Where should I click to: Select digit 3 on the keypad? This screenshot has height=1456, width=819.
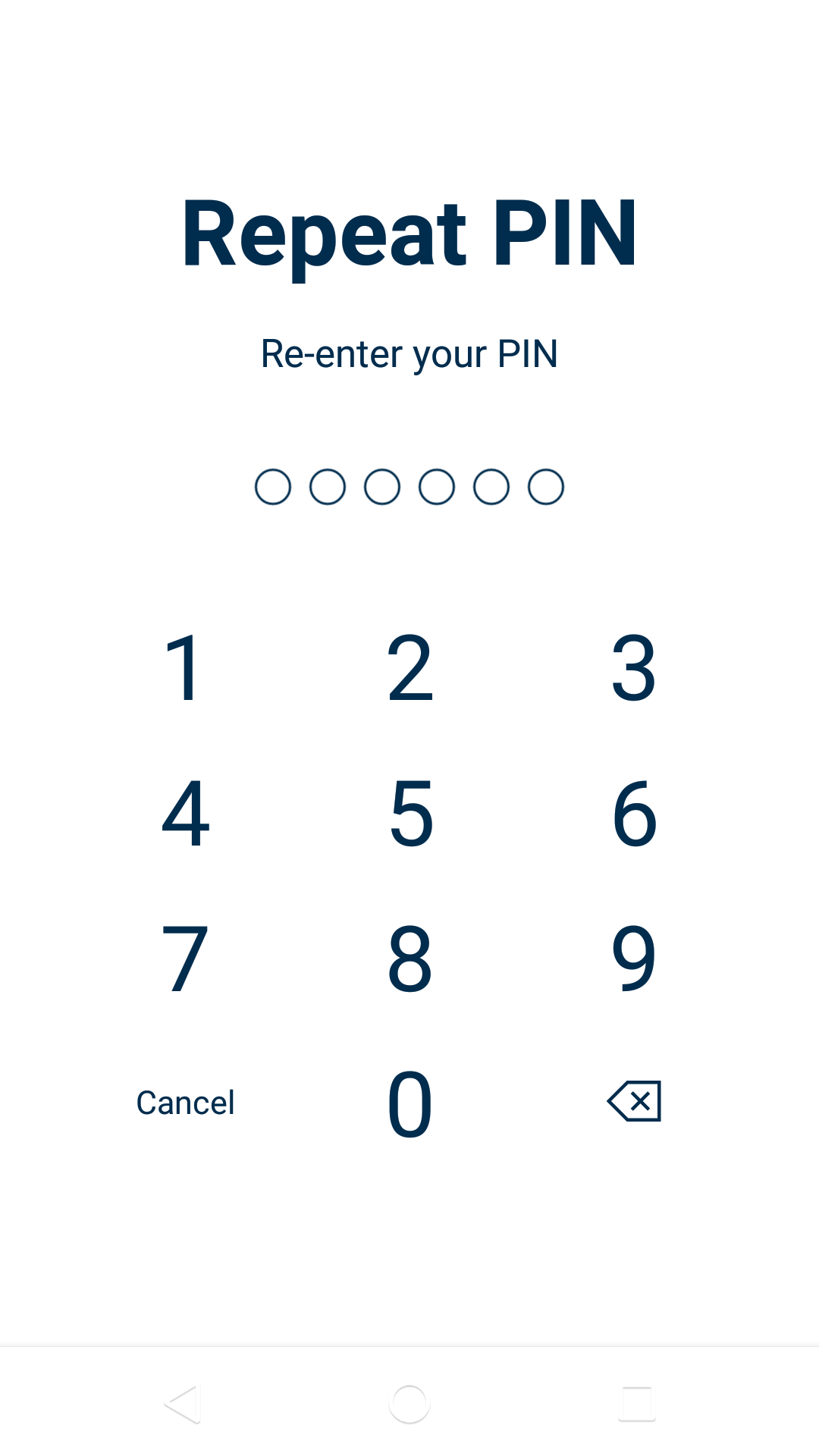[x=634, y=668]
